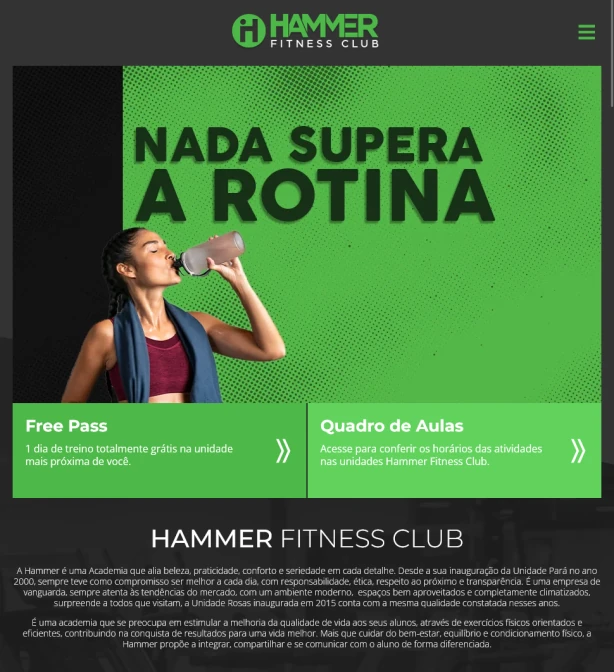Open the Free Pass card

(159, 450)
